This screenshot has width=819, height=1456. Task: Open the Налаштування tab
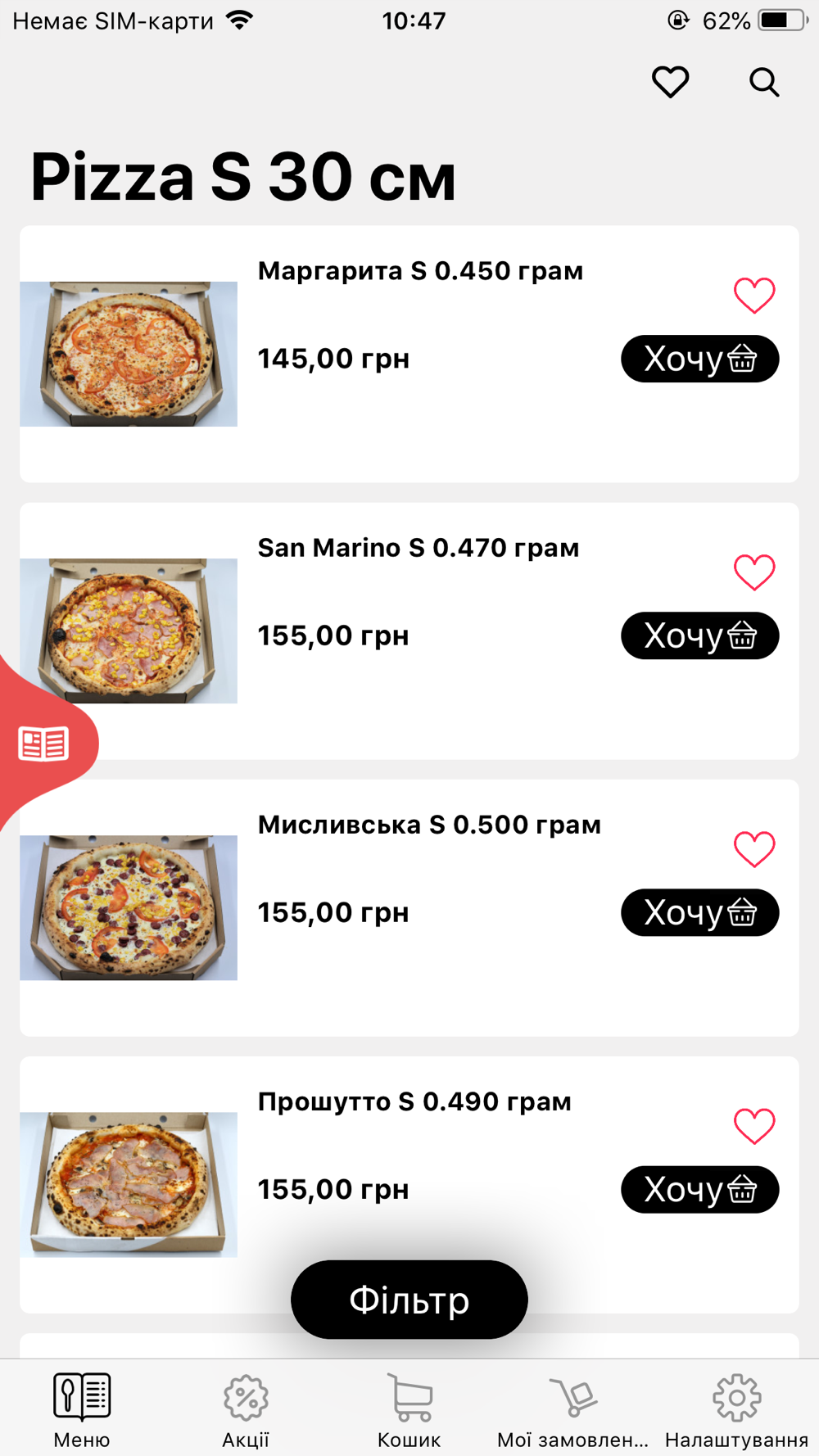coord(736,1410)
